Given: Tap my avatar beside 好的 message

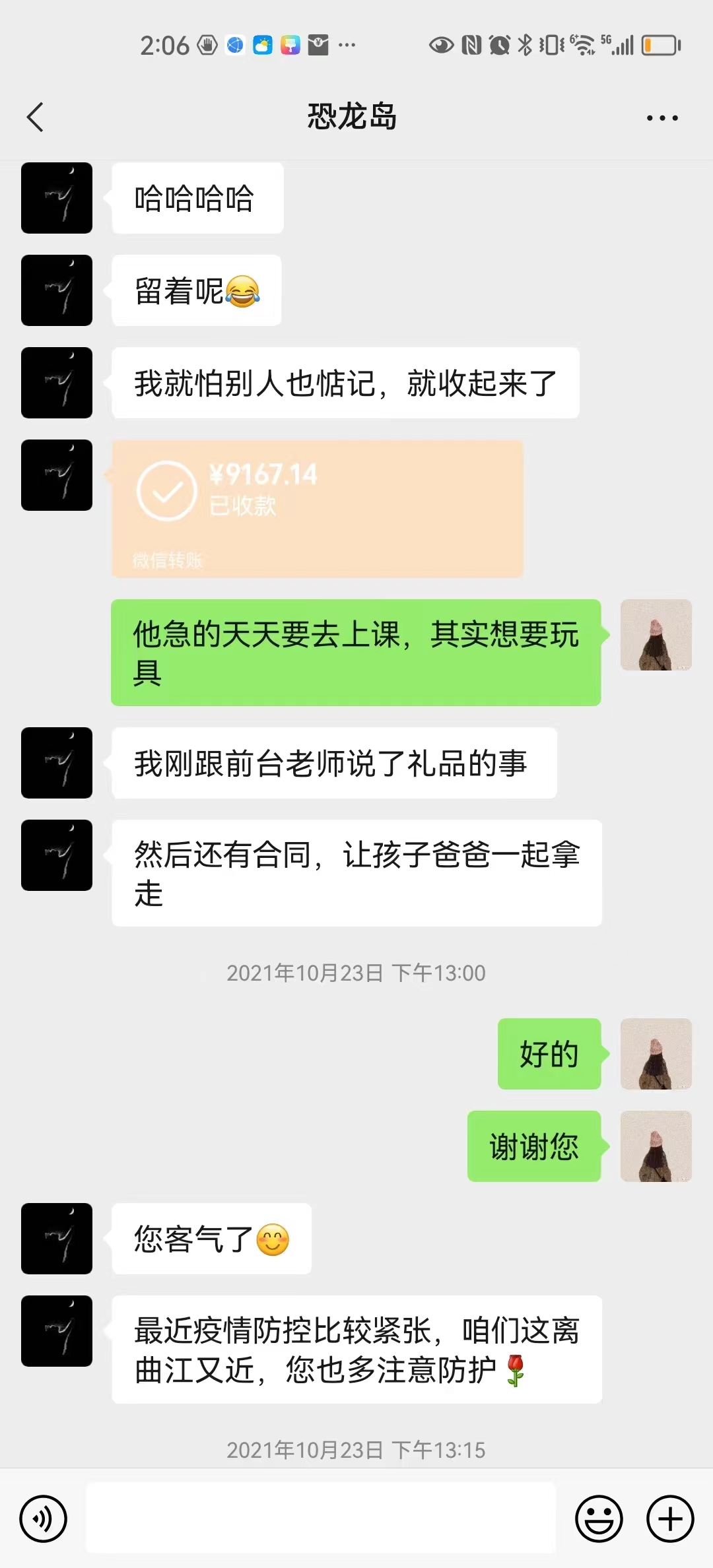Looking at the screenshot, I should pyautogui.click(x=656, y=1054).
